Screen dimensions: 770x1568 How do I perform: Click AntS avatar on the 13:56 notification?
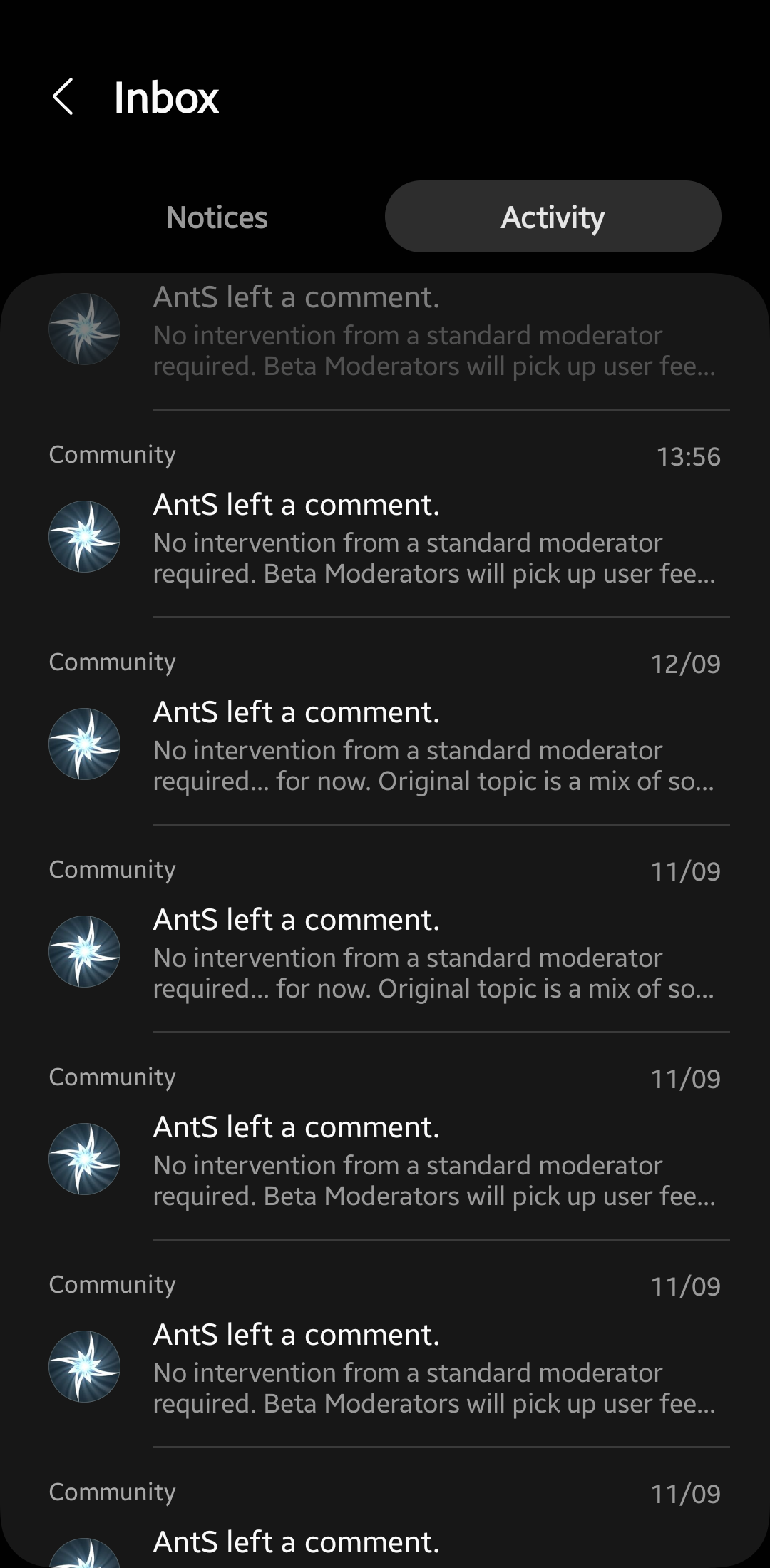[83, 536]
